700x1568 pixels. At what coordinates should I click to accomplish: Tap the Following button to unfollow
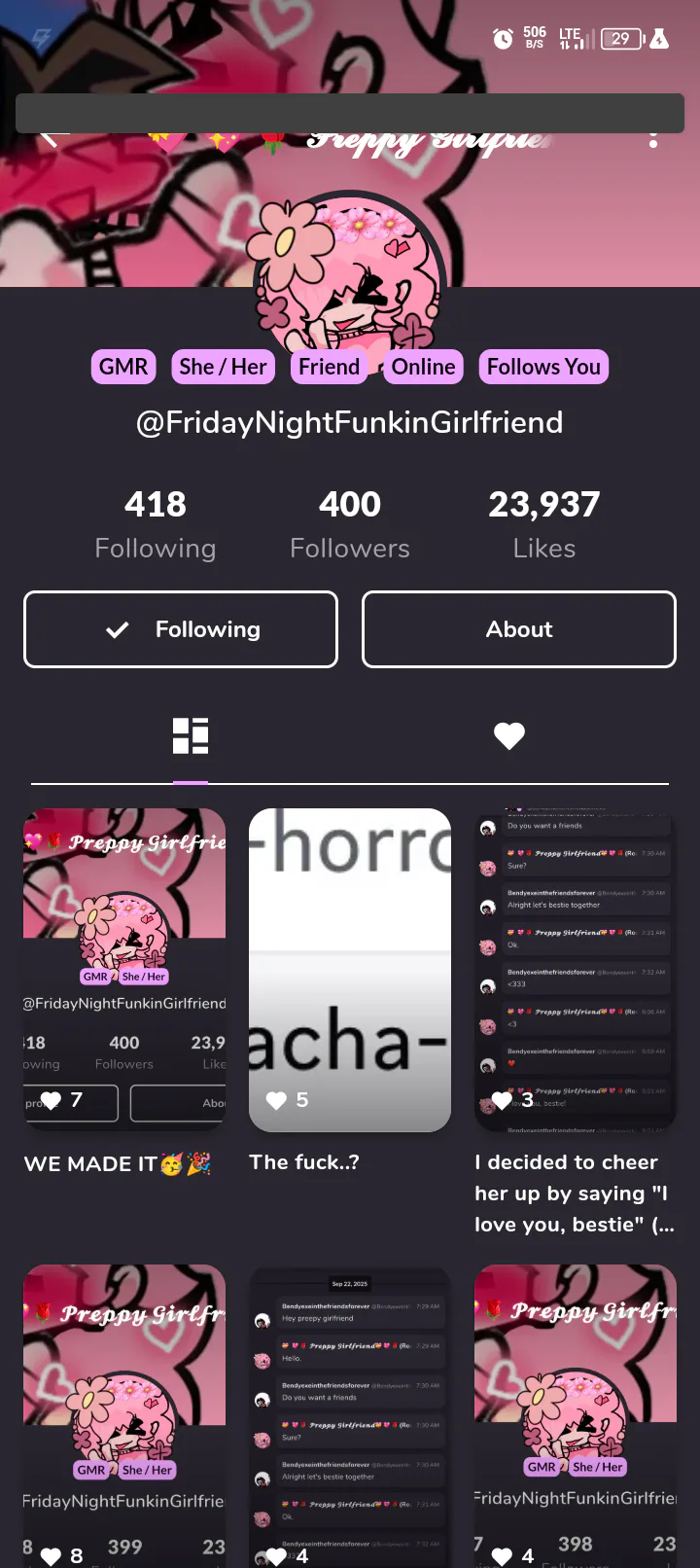(x=181, y=629)
